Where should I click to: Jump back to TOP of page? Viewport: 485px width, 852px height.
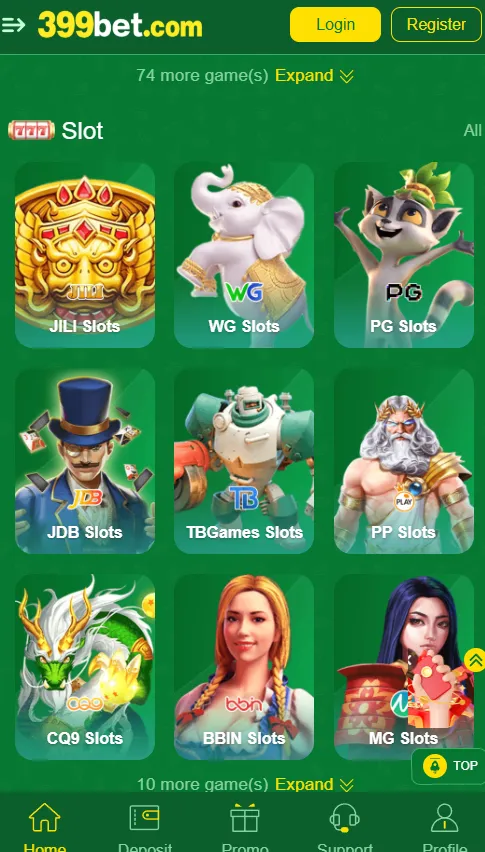point(449,766)
